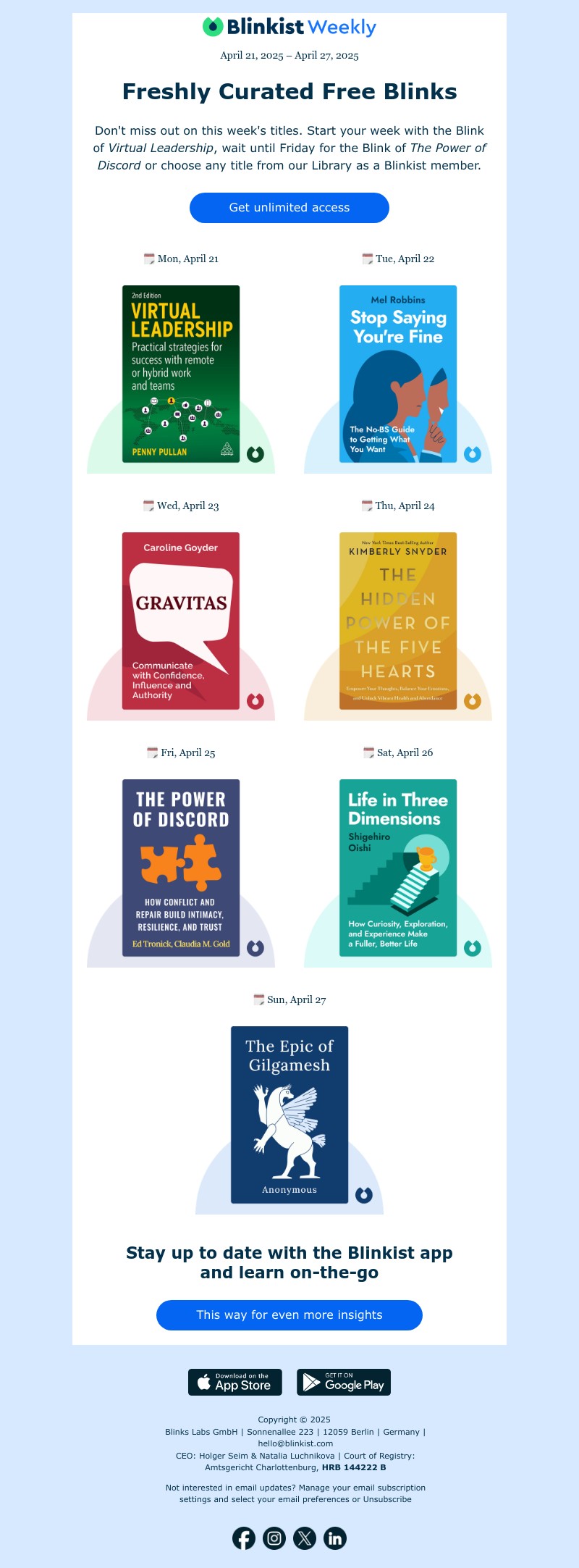Open The Hidden Power of the Five Hearts
This screenshot has height=1568, width=579.
coord(398,621)
